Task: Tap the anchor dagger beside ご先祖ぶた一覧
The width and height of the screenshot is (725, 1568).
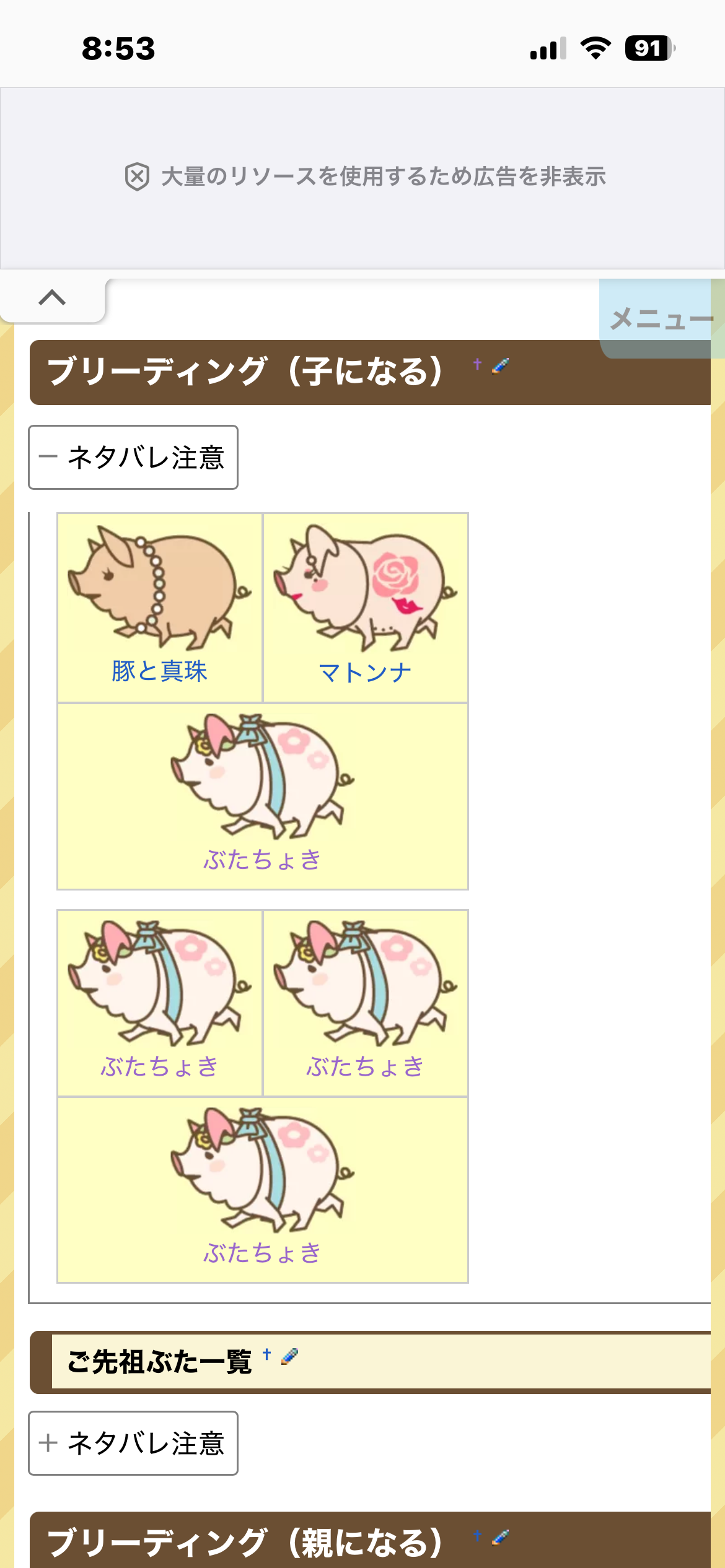Action: [x=266, y=1354]
